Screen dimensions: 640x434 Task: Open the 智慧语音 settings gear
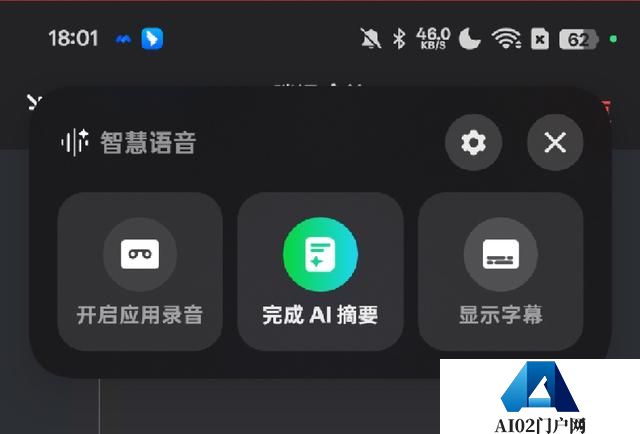click(x=473, y=143)
